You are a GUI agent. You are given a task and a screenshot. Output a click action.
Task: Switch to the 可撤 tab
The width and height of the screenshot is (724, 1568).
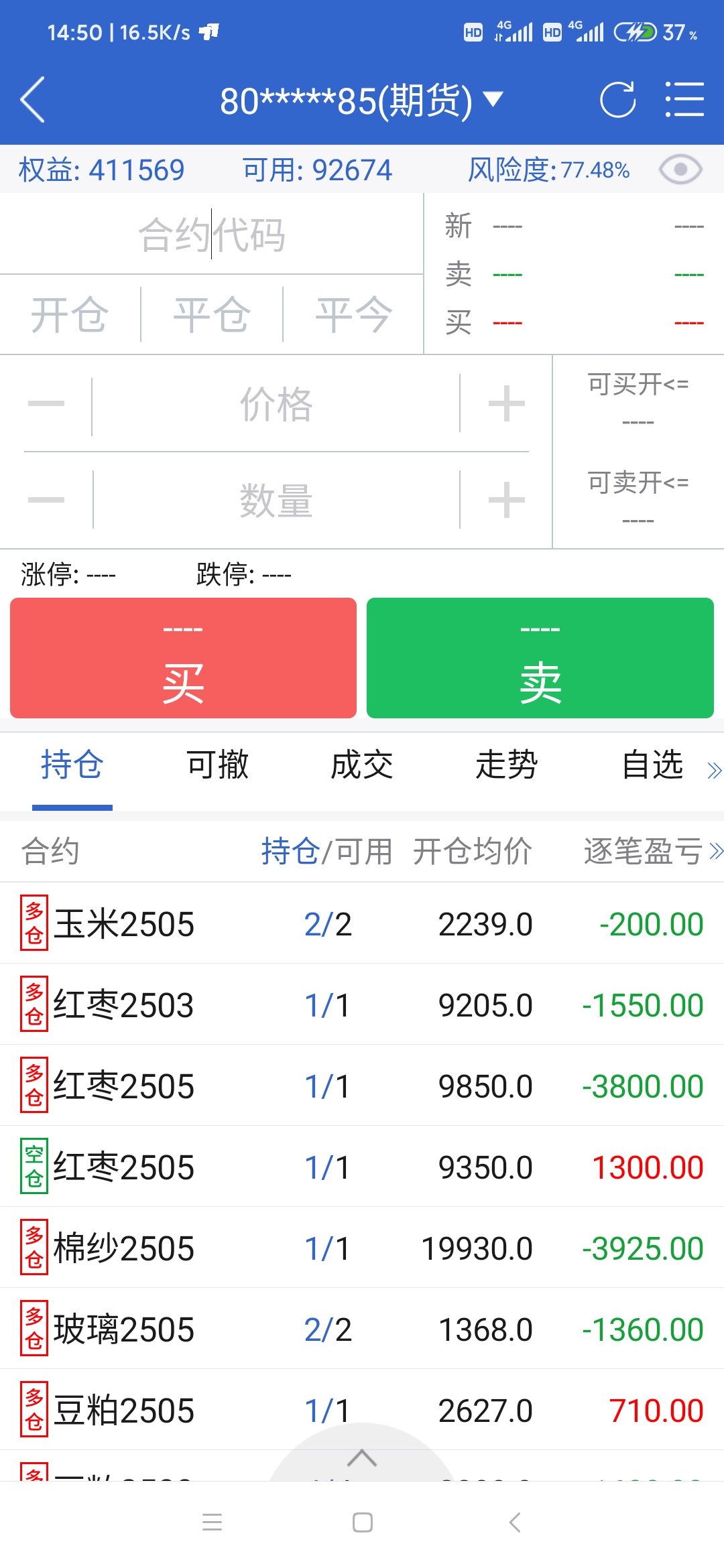217,765
